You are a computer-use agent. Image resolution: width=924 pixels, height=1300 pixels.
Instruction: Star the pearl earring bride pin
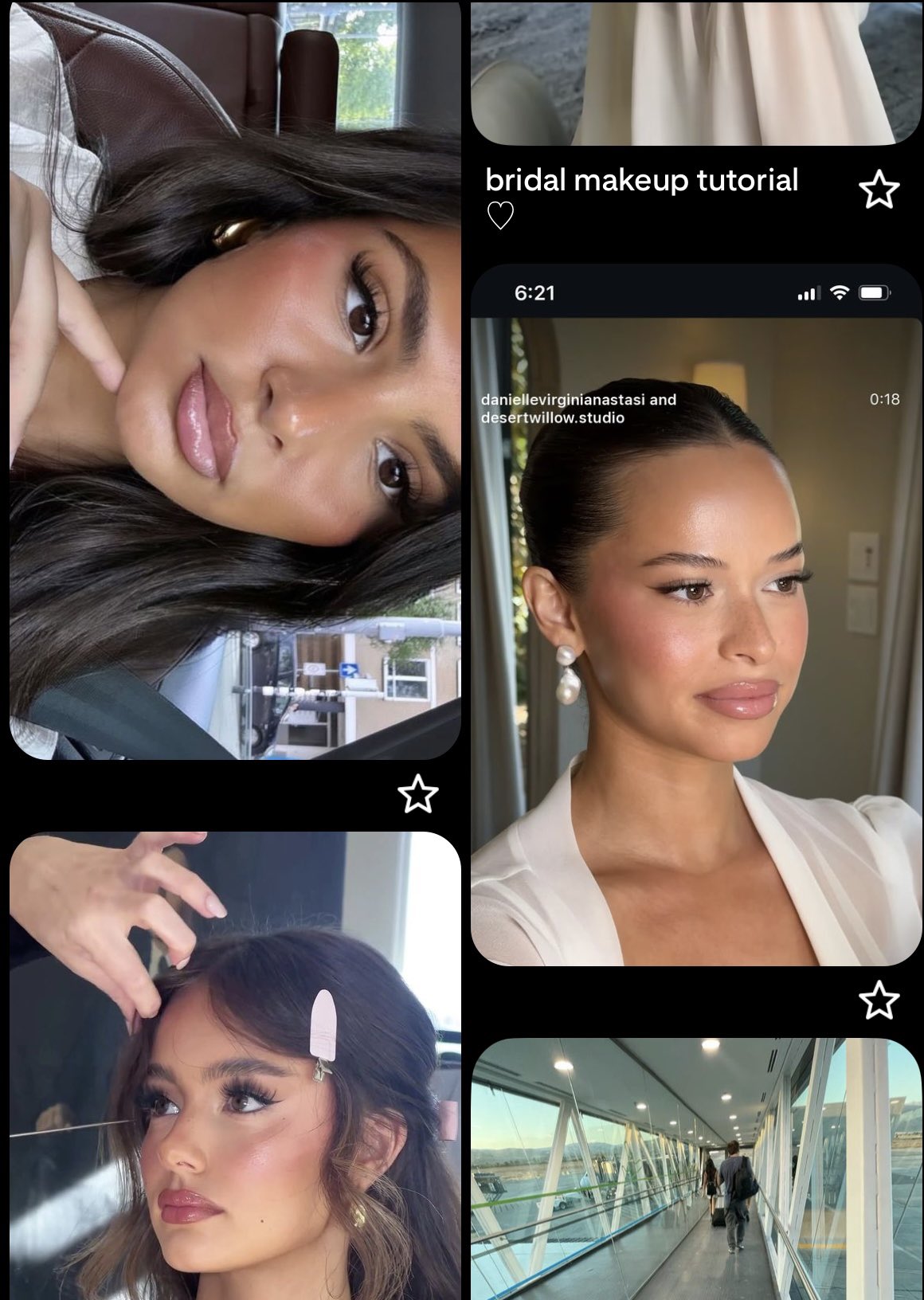pyautogui.click(x=879, y=1000)
